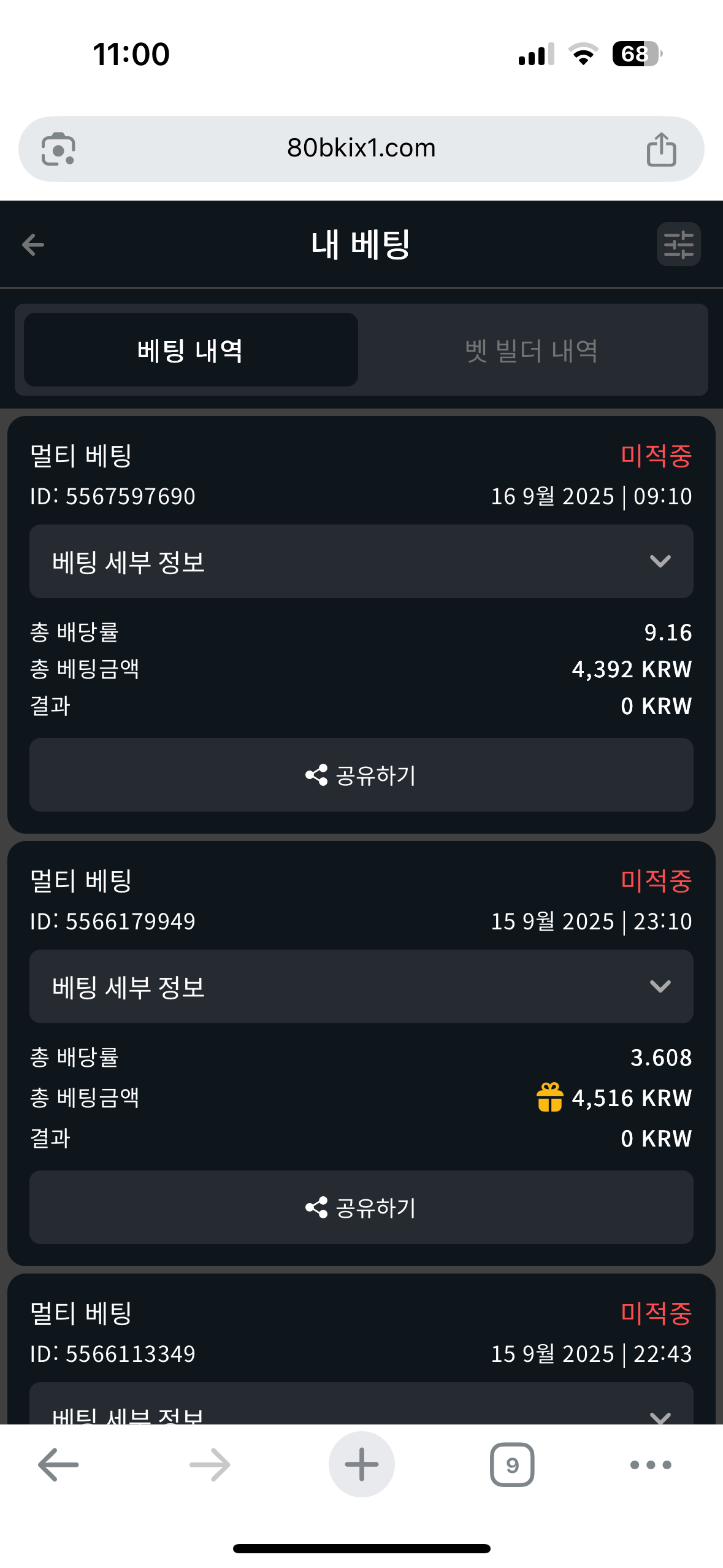Select the 베팅 내역 tab
Viewport: 723px width, 1568px height.
[191, 350]
